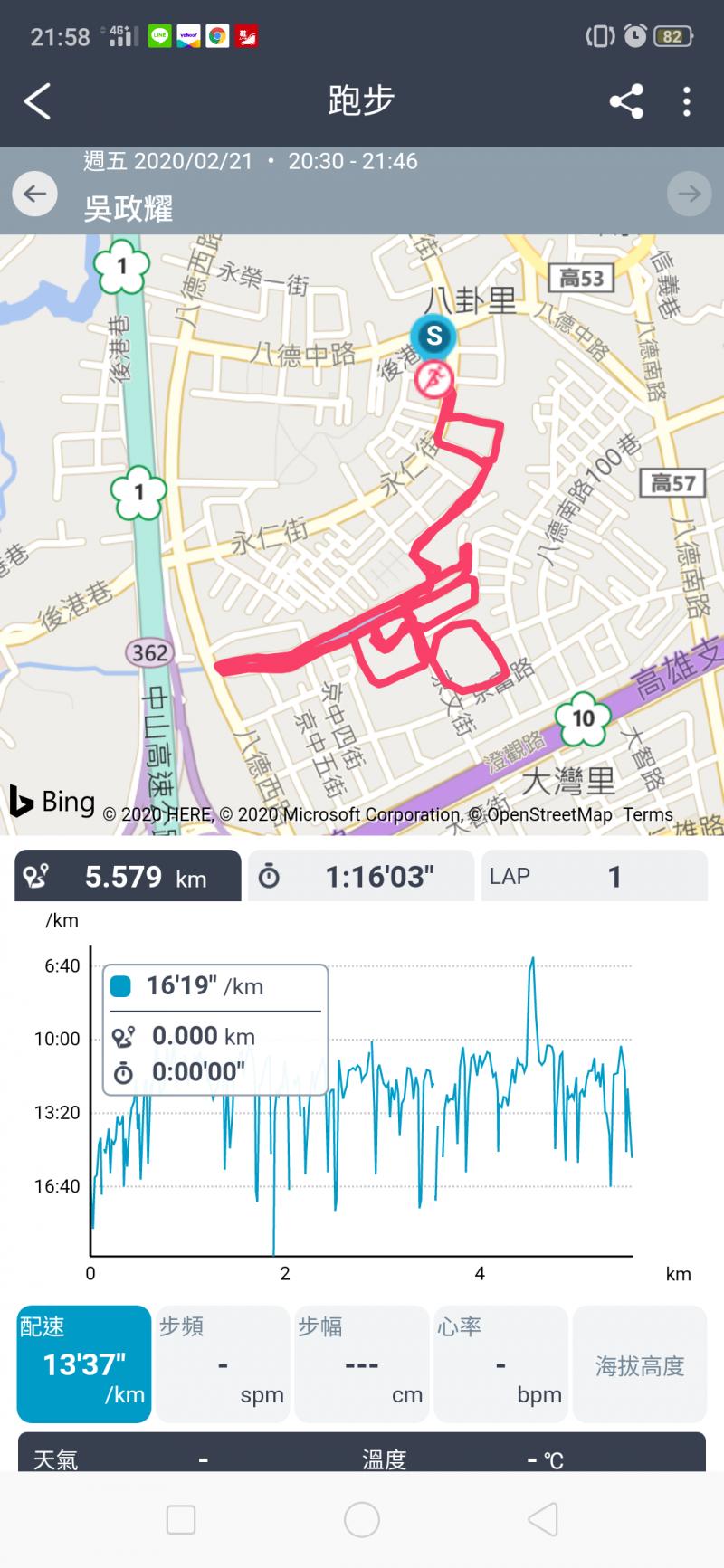The width and height of the screenshot is (724, 1568).
Task: Open the overflow menu
Action: (687, 101)
